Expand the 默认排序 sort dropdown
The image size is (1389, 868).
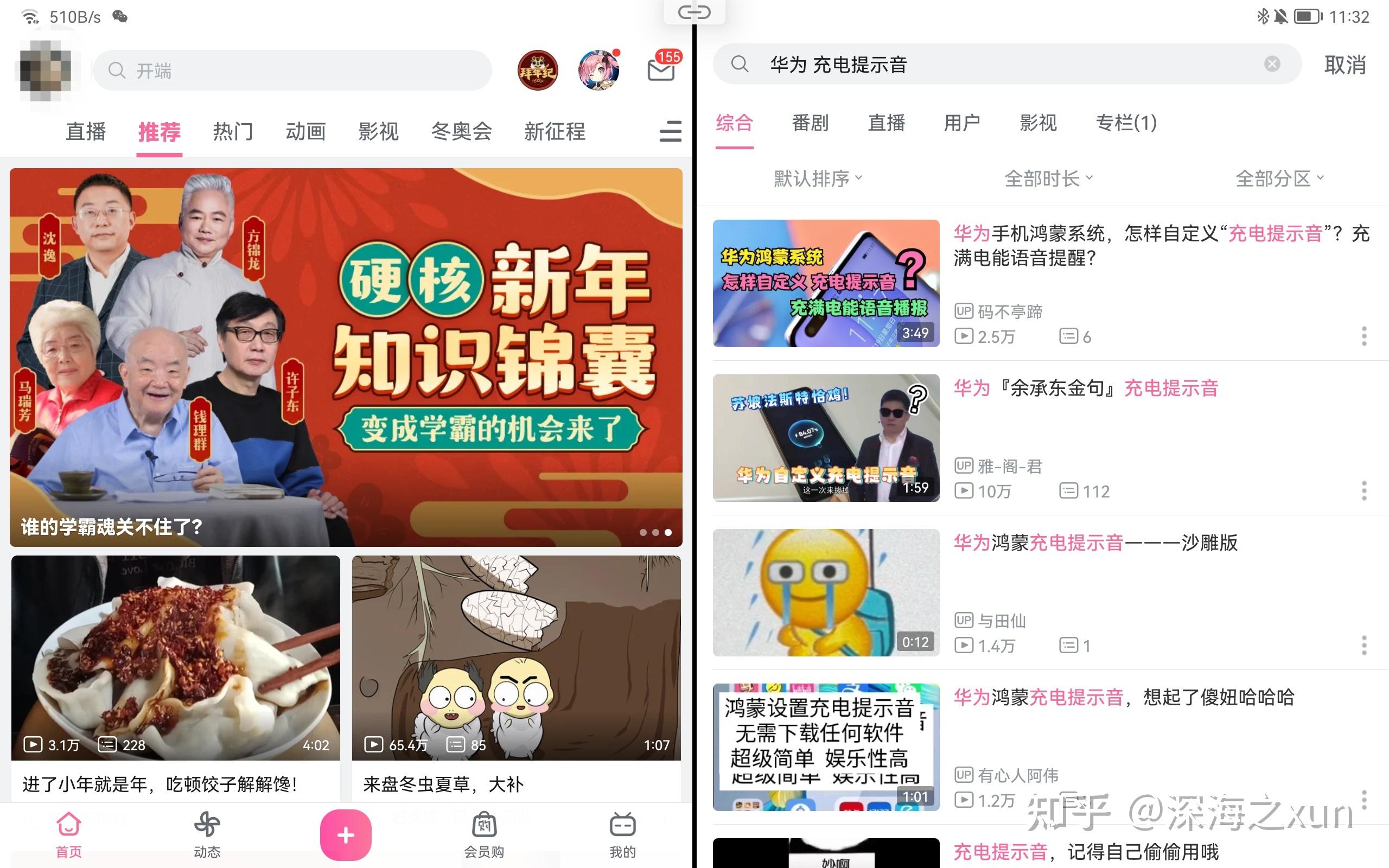click(x=817, y=178)
